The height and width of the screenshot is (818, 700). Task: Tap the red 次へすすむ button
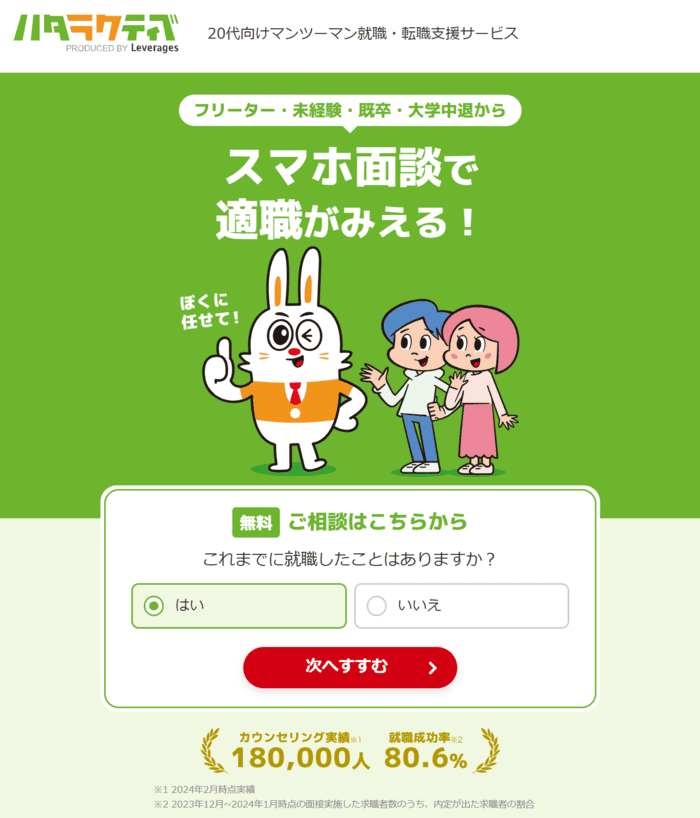point(350,667)
